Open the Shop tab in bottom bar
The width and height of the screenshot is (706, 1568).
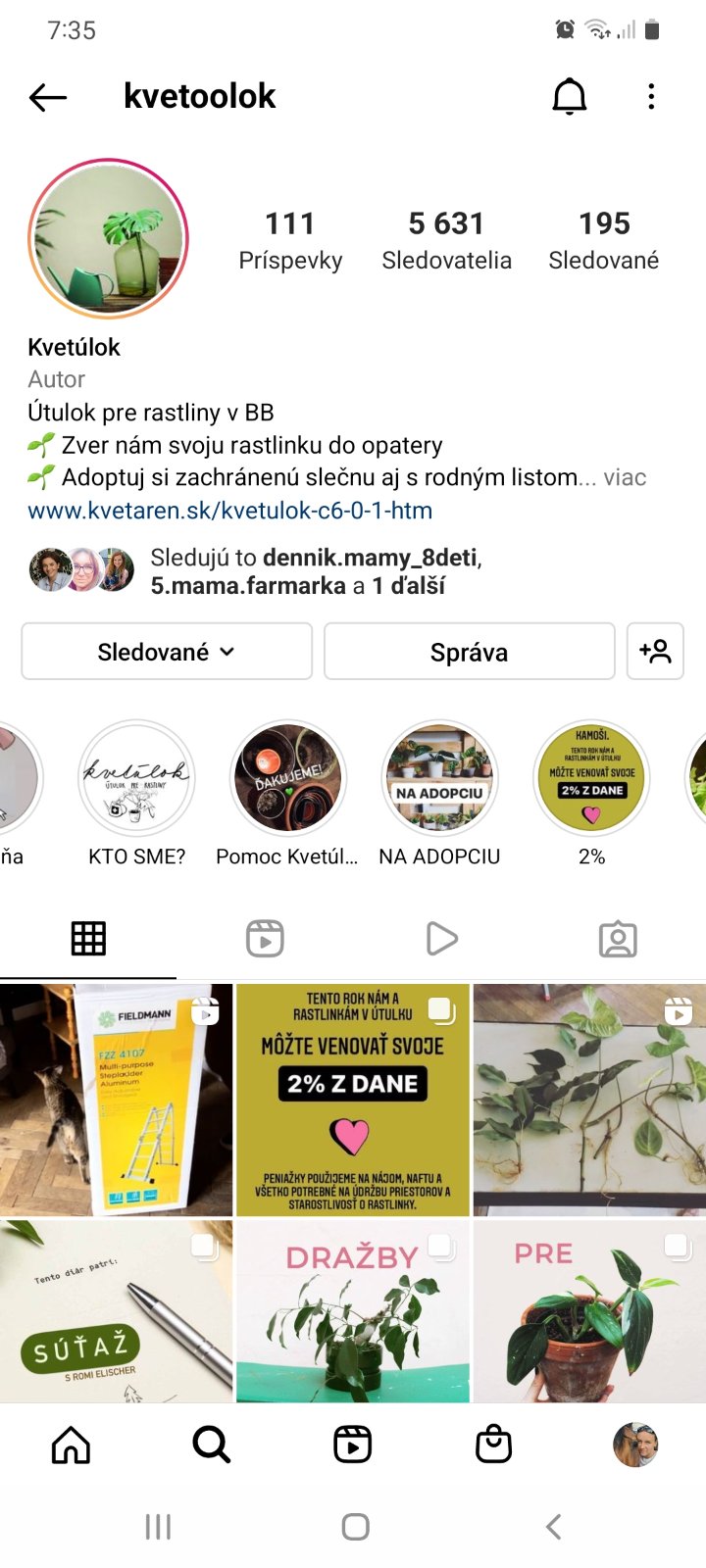point(493,1445)
